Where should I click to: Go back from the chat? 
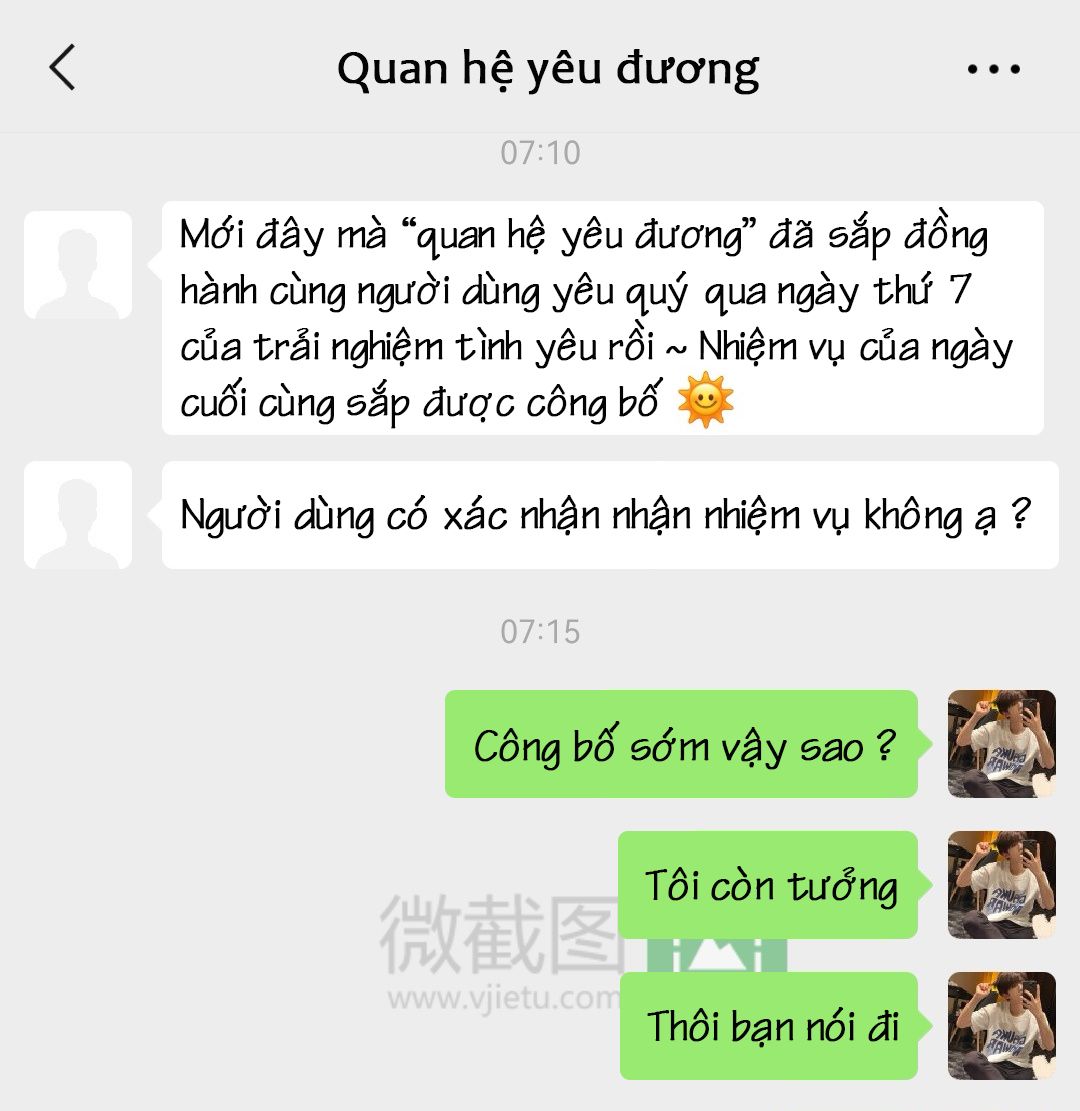(x=62, y=69)
